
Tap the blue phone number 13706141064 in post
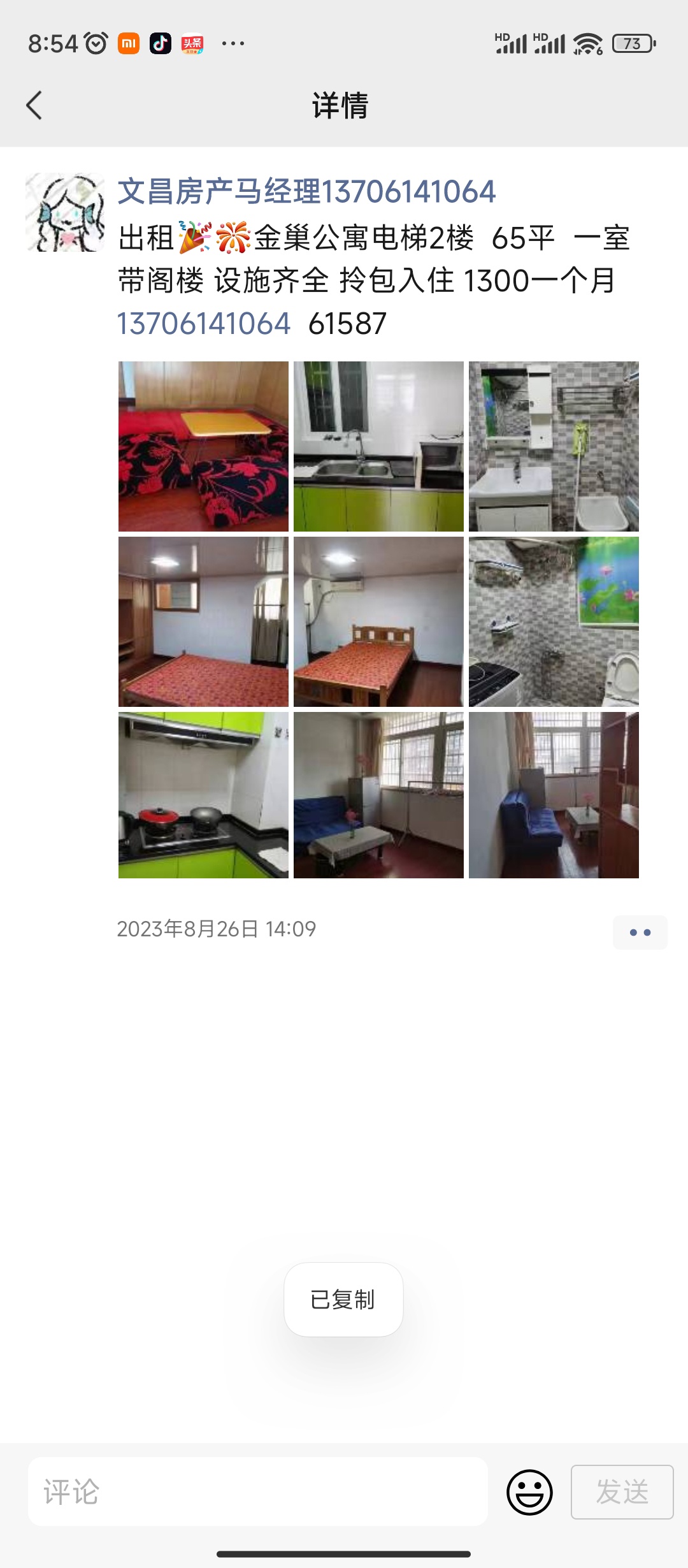[x=204, y=324]
